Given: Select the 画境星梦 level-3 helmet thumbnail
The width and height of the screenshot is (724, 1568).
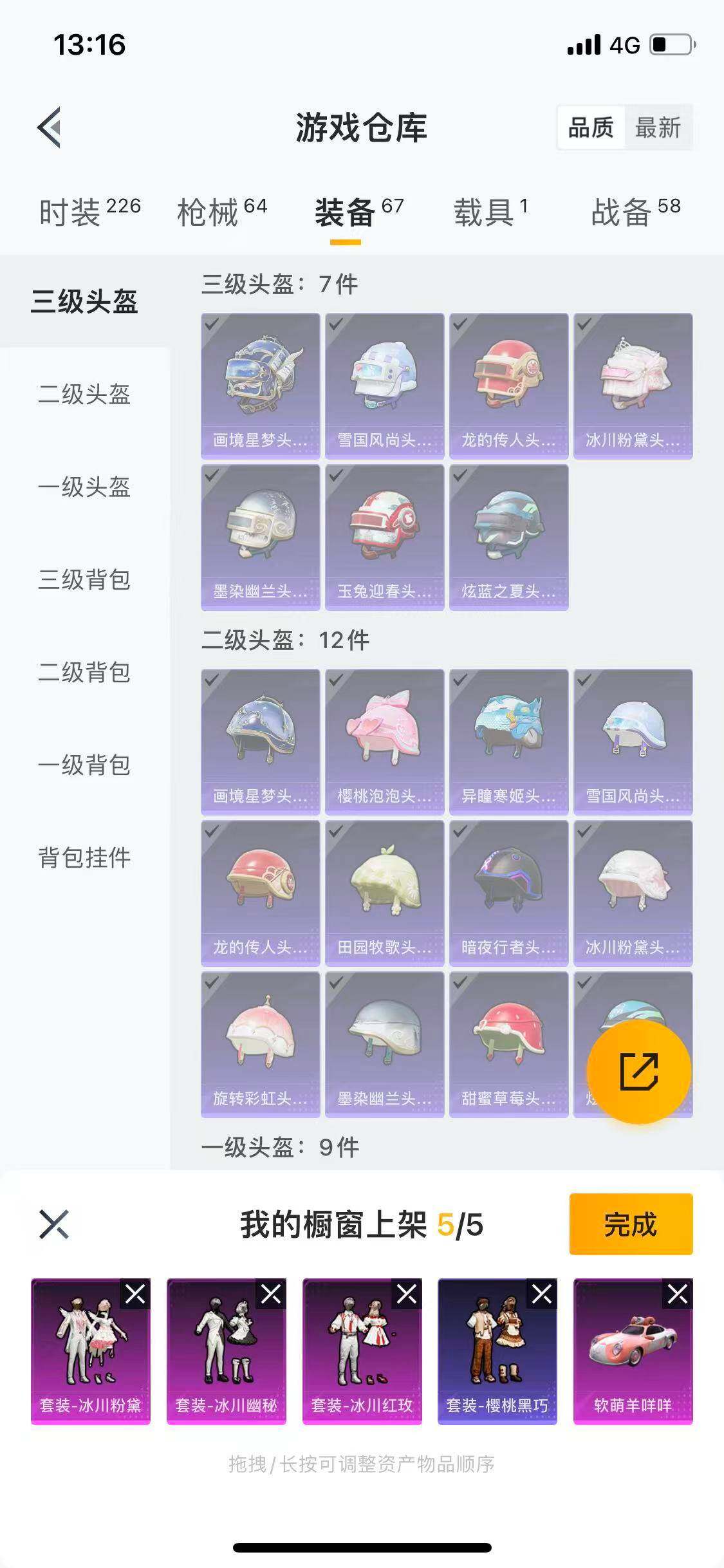Looking at the screenshot, I should click(259, 384).
